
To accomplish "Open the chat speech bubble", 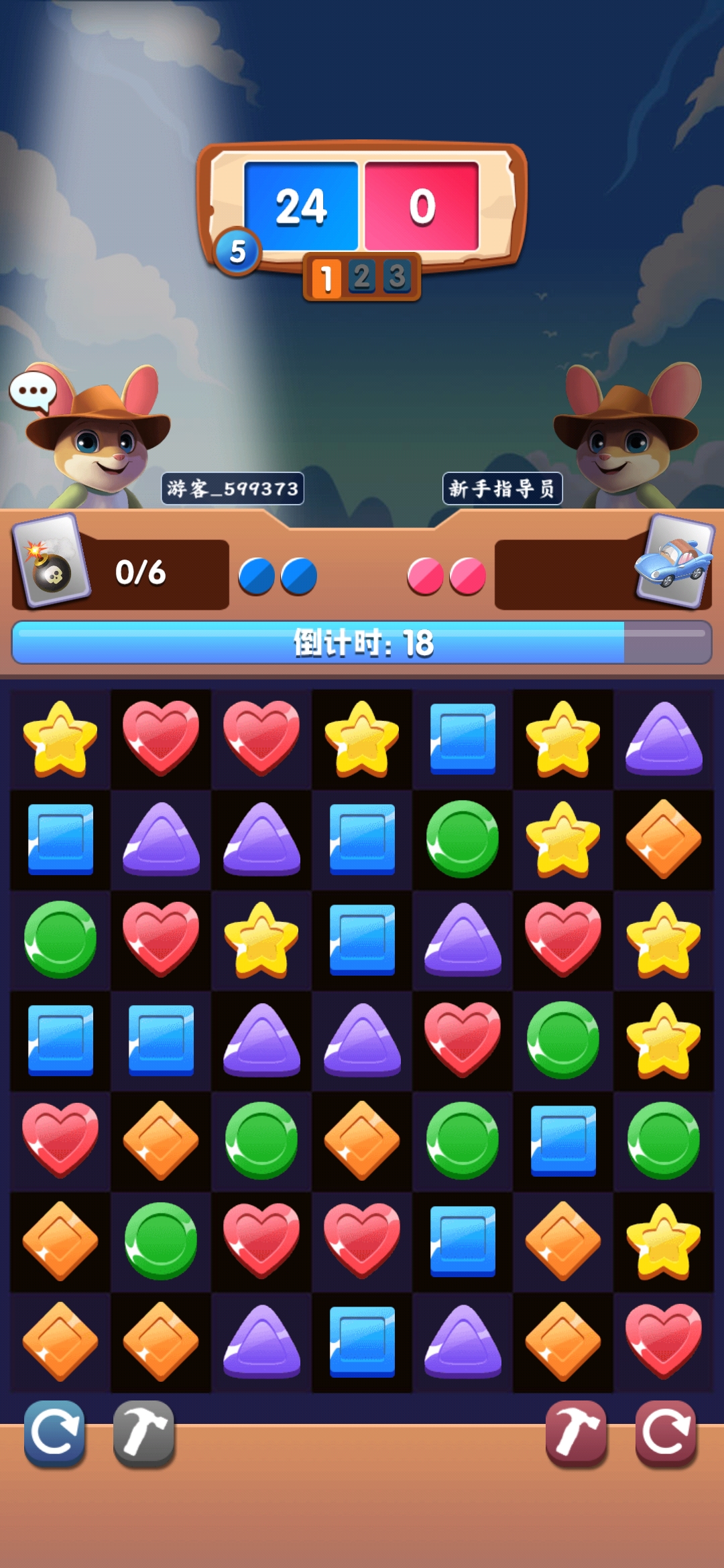I will [x=32, y=391].
